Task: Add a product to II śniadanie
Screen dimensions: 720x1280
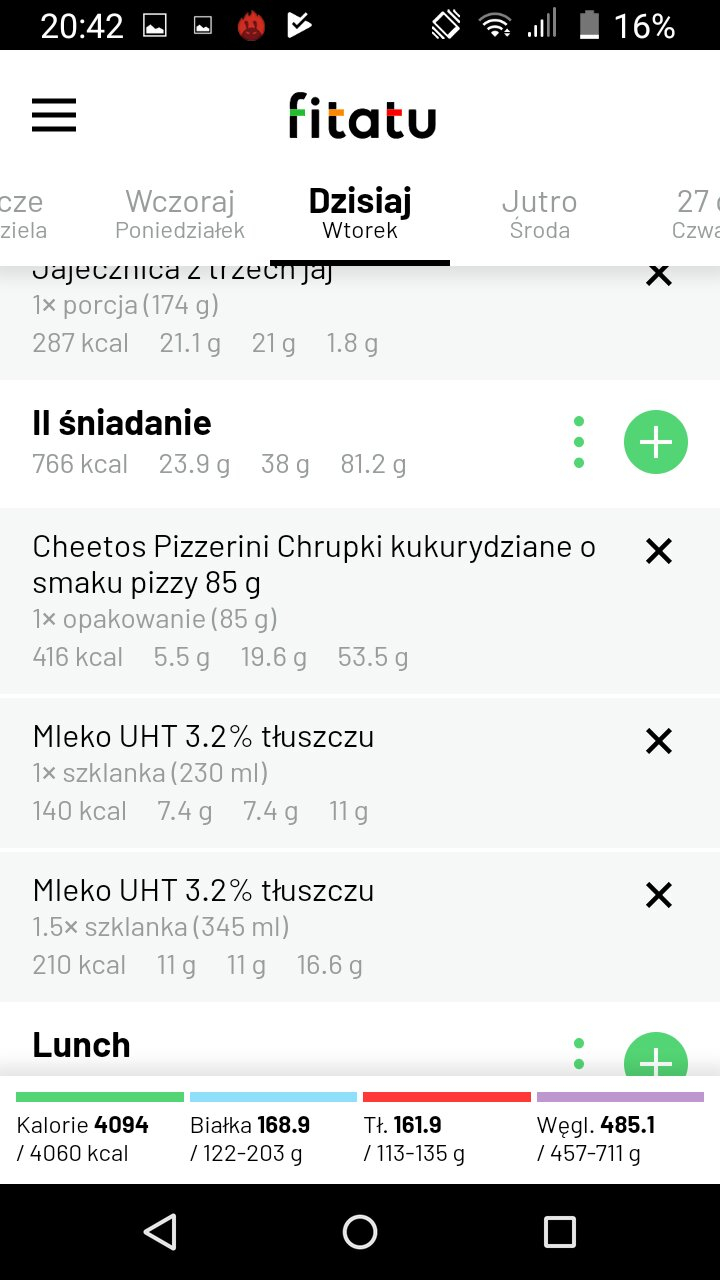Action: tap(656, 442)
